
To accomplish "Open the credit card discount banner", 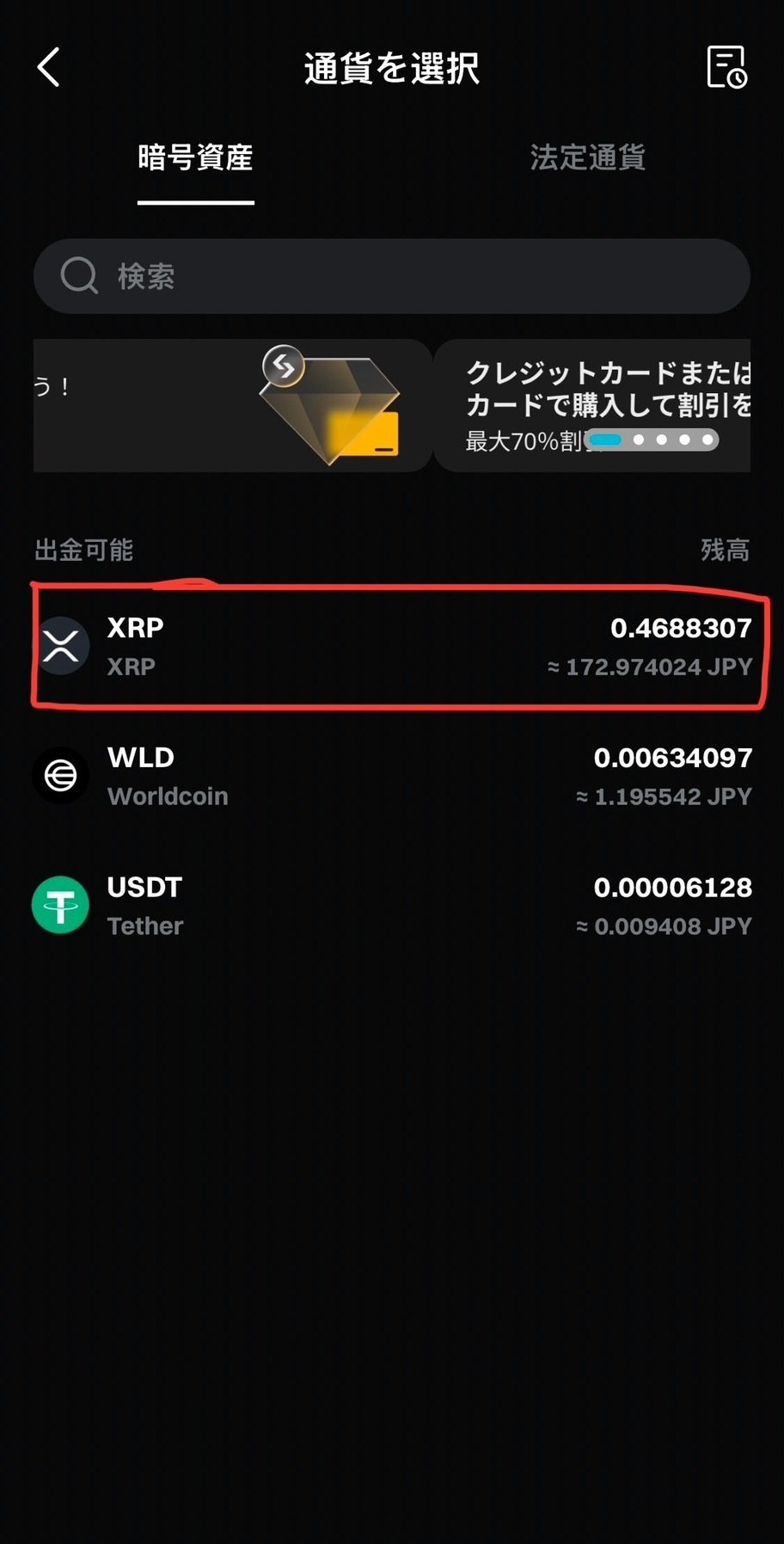I will 593,405.
